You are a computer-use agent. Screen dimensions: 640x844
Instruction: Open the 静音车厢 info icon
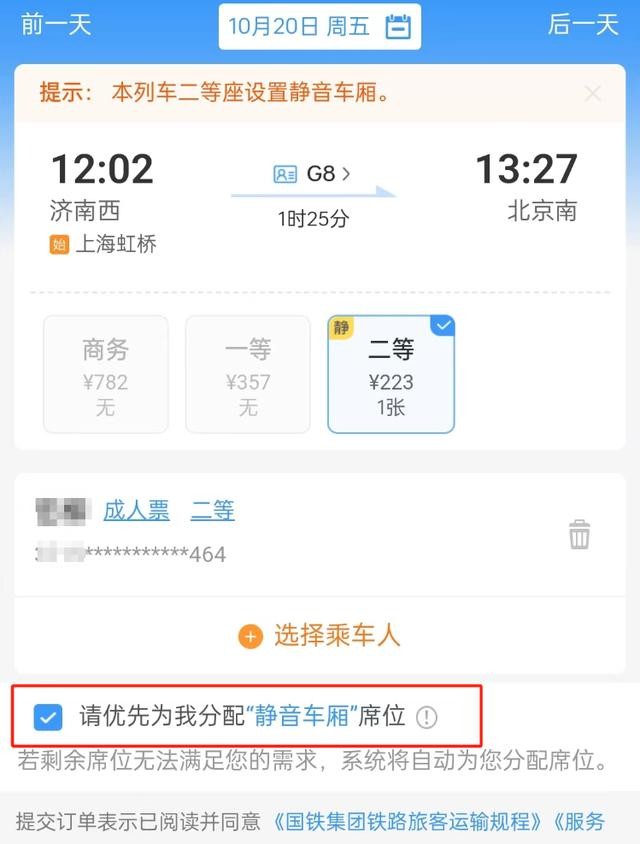[x=427, y=717]
